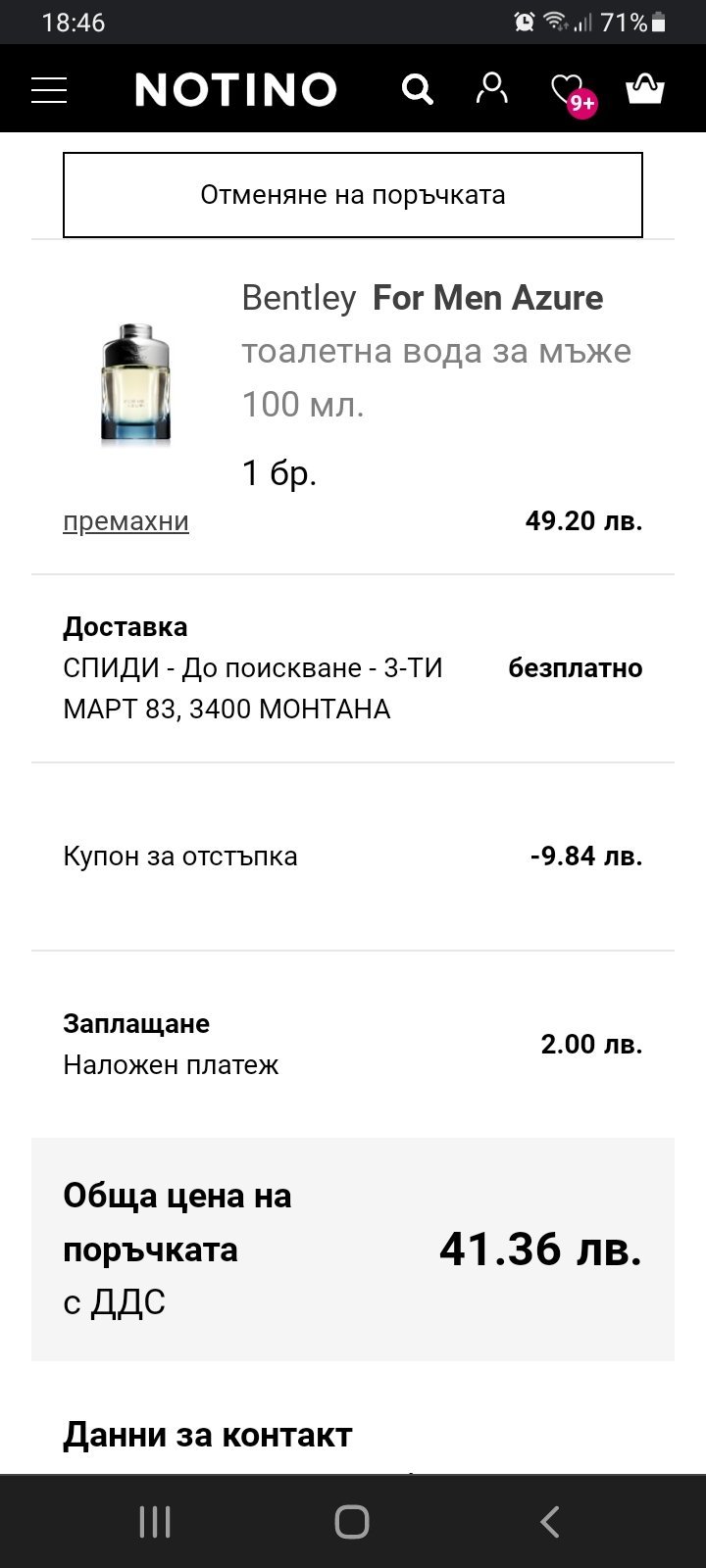Tap the system home button
706x1568 pixels.
point(352,1522)
